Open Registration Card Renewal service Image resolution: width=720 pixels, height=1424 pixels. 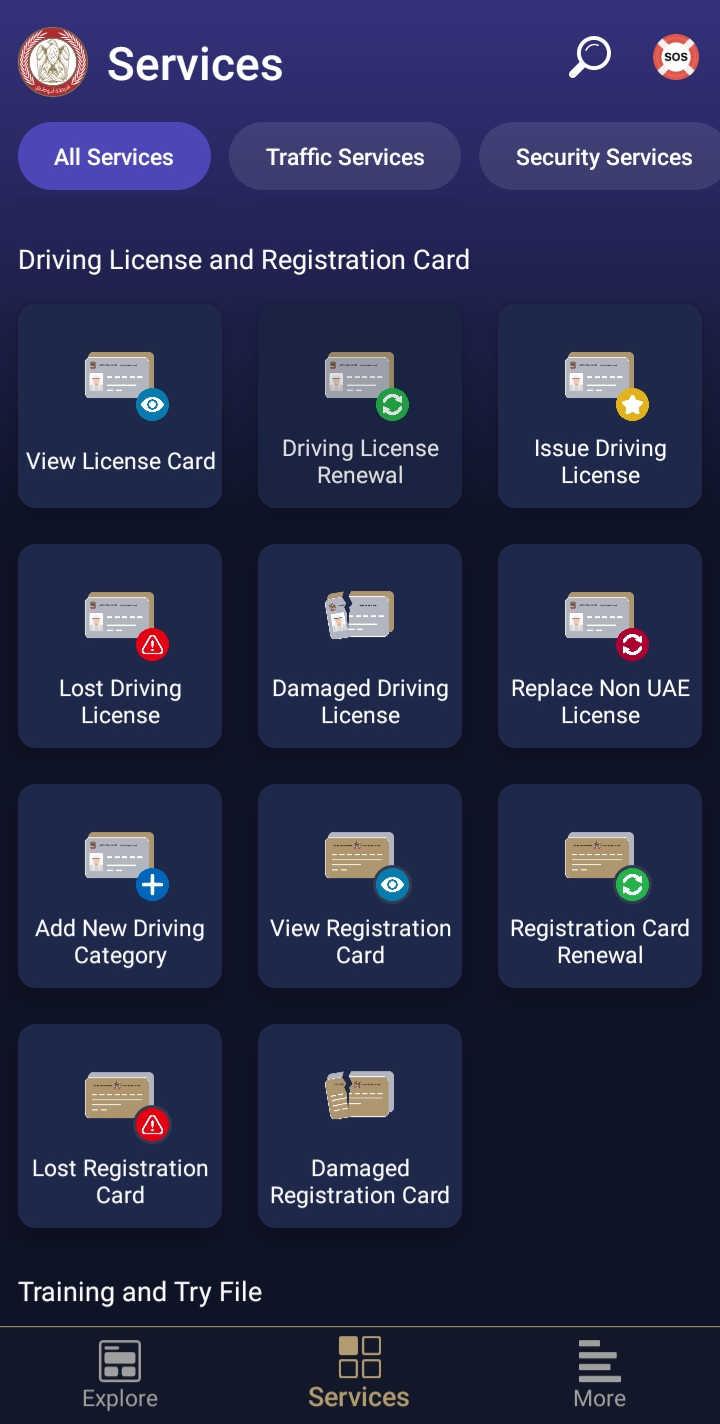pos(600,886)
